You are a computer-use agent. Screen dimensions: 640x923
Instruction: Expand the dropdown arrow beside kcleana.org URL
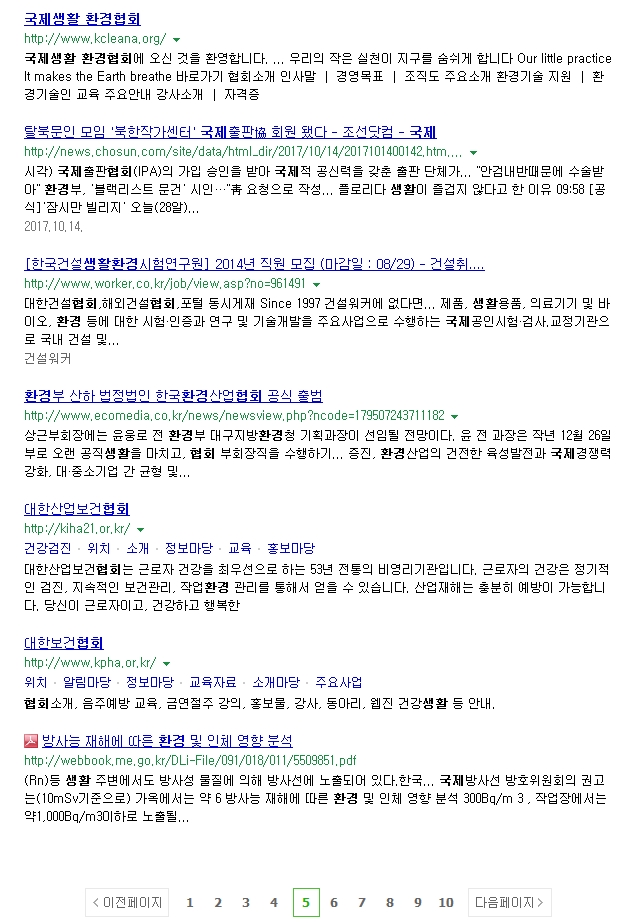point(177,39)
